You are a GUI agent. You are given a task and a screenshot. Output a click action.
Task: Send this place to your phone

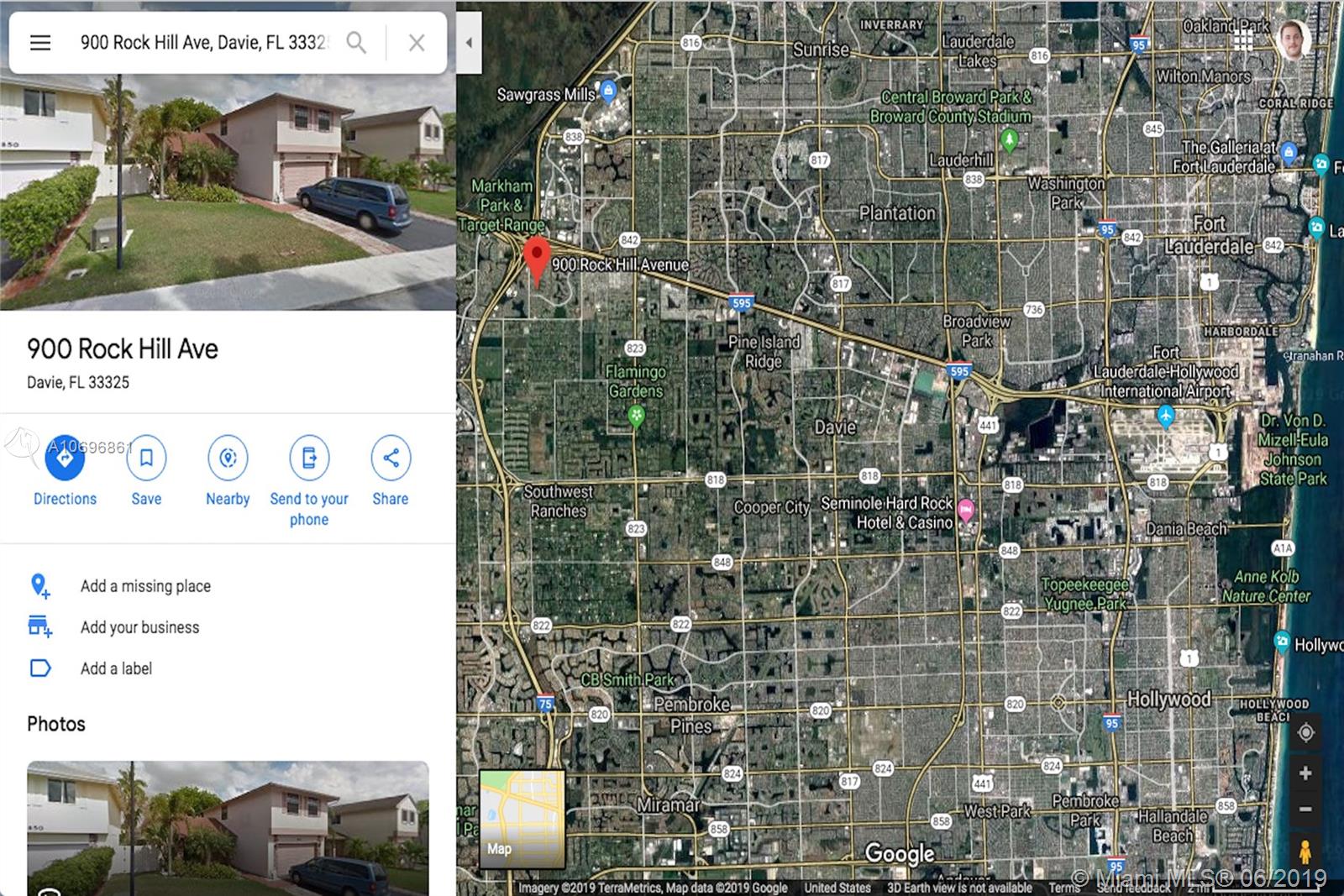click(309, 479)
